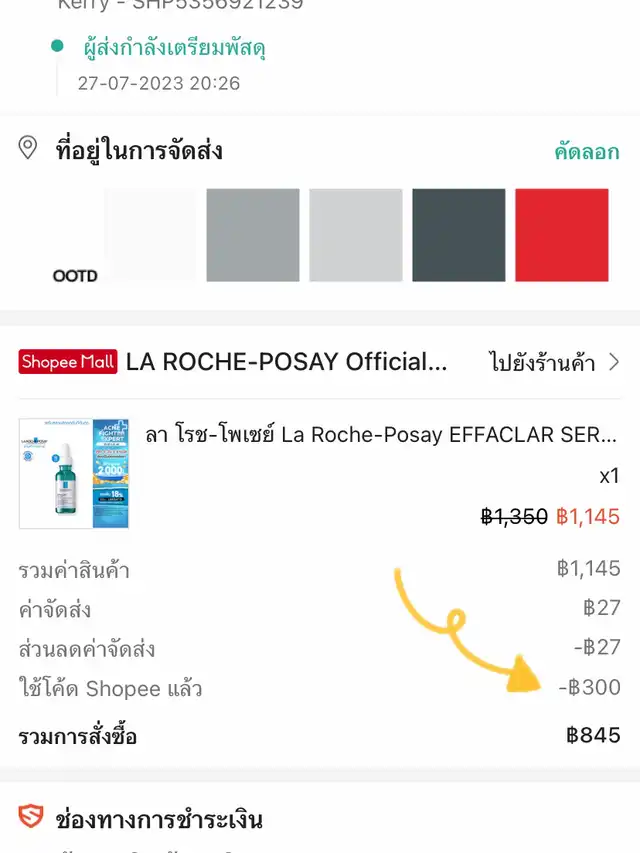Copy the shipping address with คัดลอก

587,152
